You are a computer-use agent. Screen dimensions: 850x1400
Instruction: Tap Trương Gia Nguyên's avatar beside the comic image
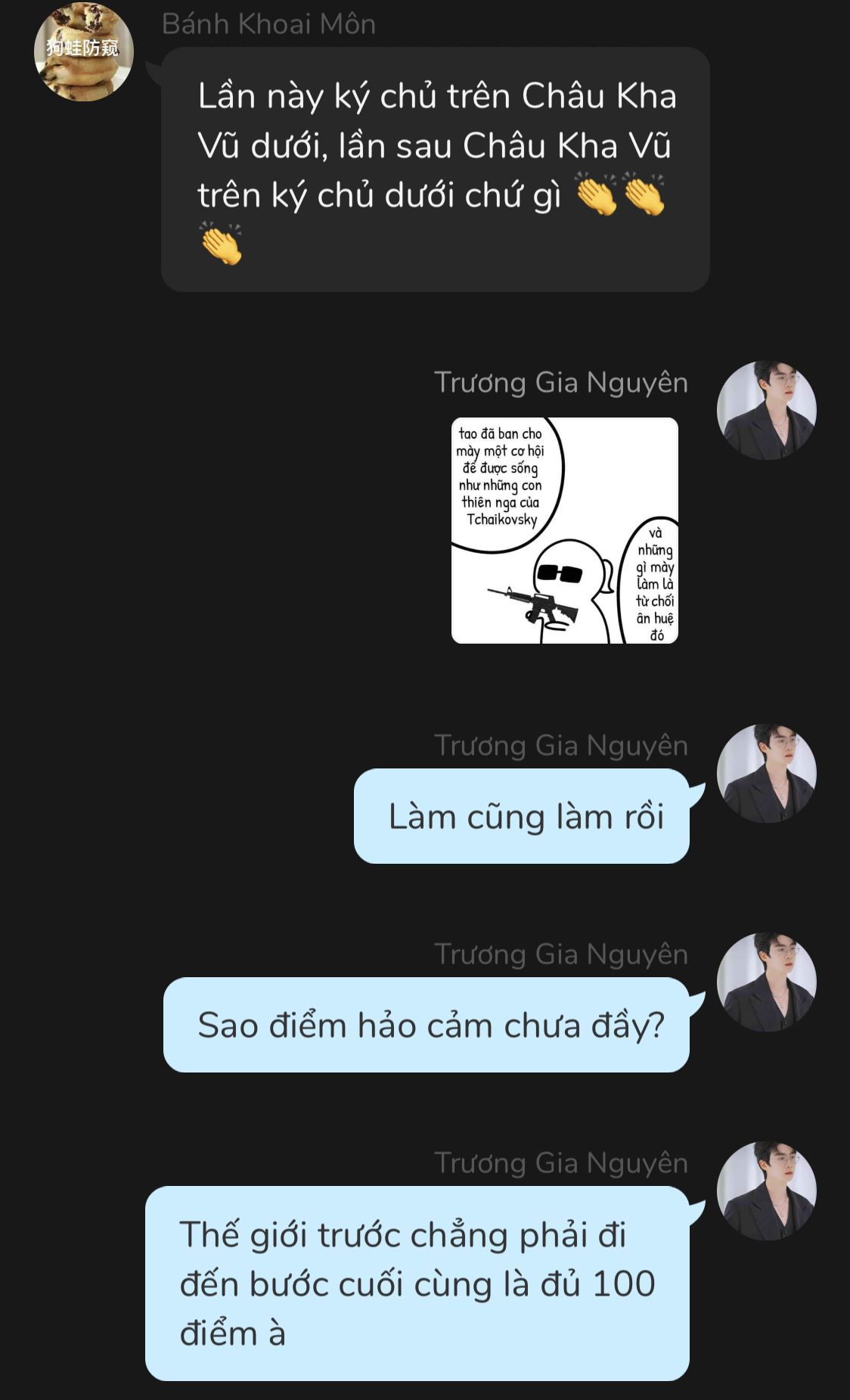point(766,410)
